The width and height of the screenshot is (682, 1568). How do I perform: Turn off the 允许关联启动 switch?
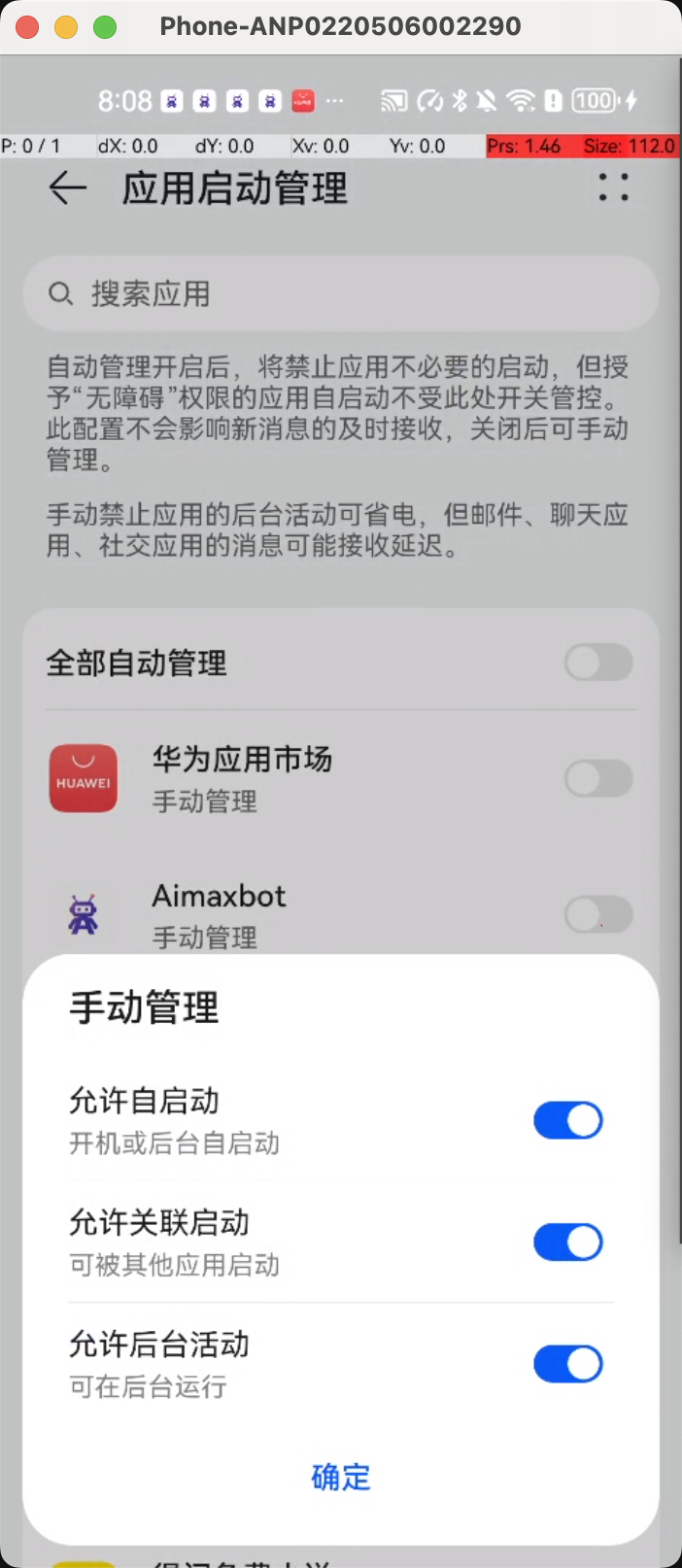point(567,1242)
